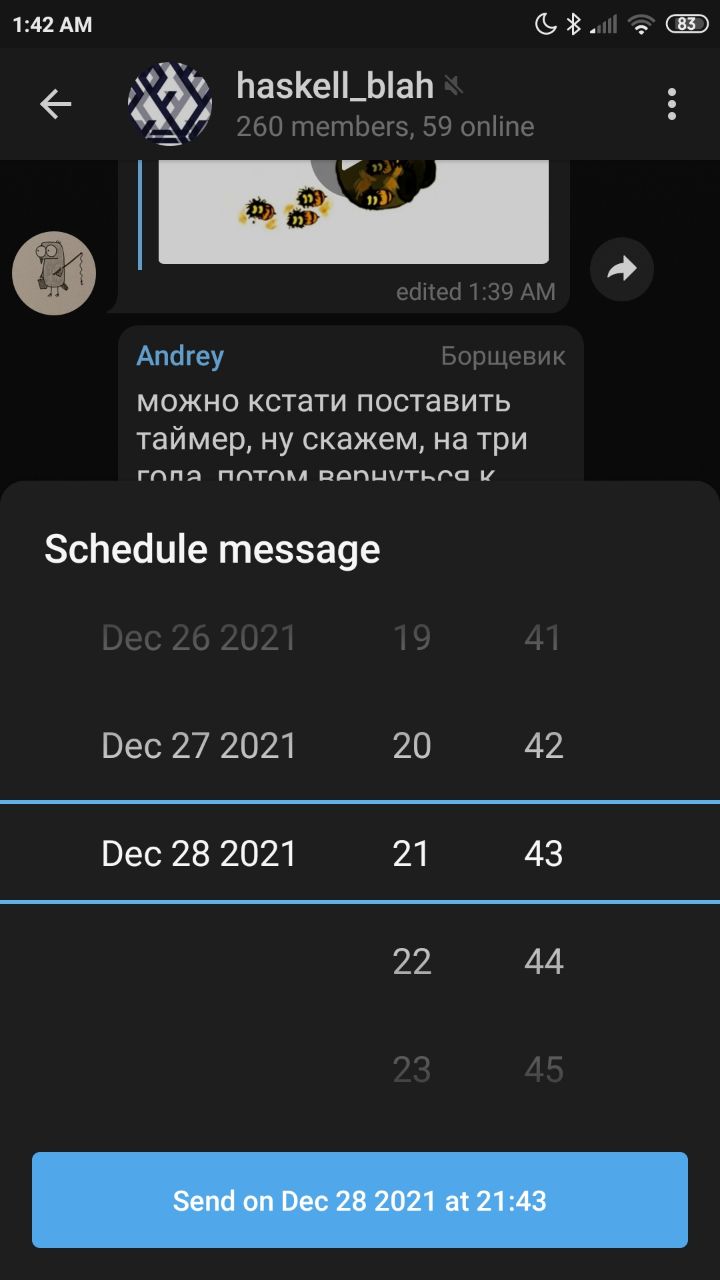The height and width of the screenshot is (1280, 720).
Task: Open the three-dot overflow menu
Action: click(x=671, y=104)
